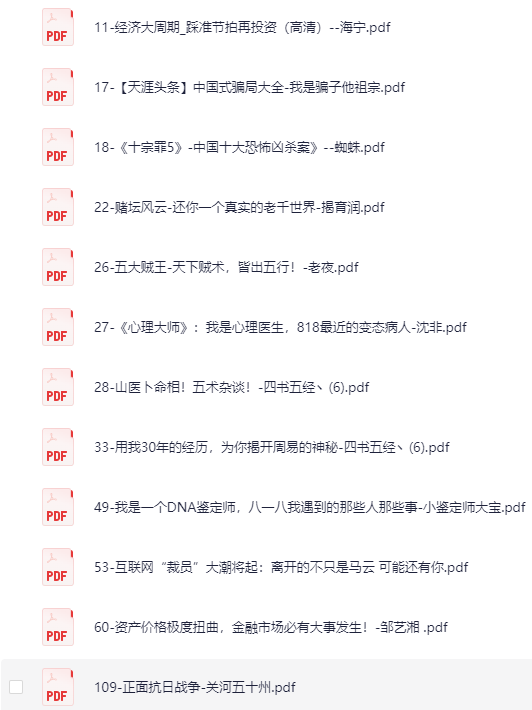Open 53-互联网“裁员”大潮将起 PDF

281,567
